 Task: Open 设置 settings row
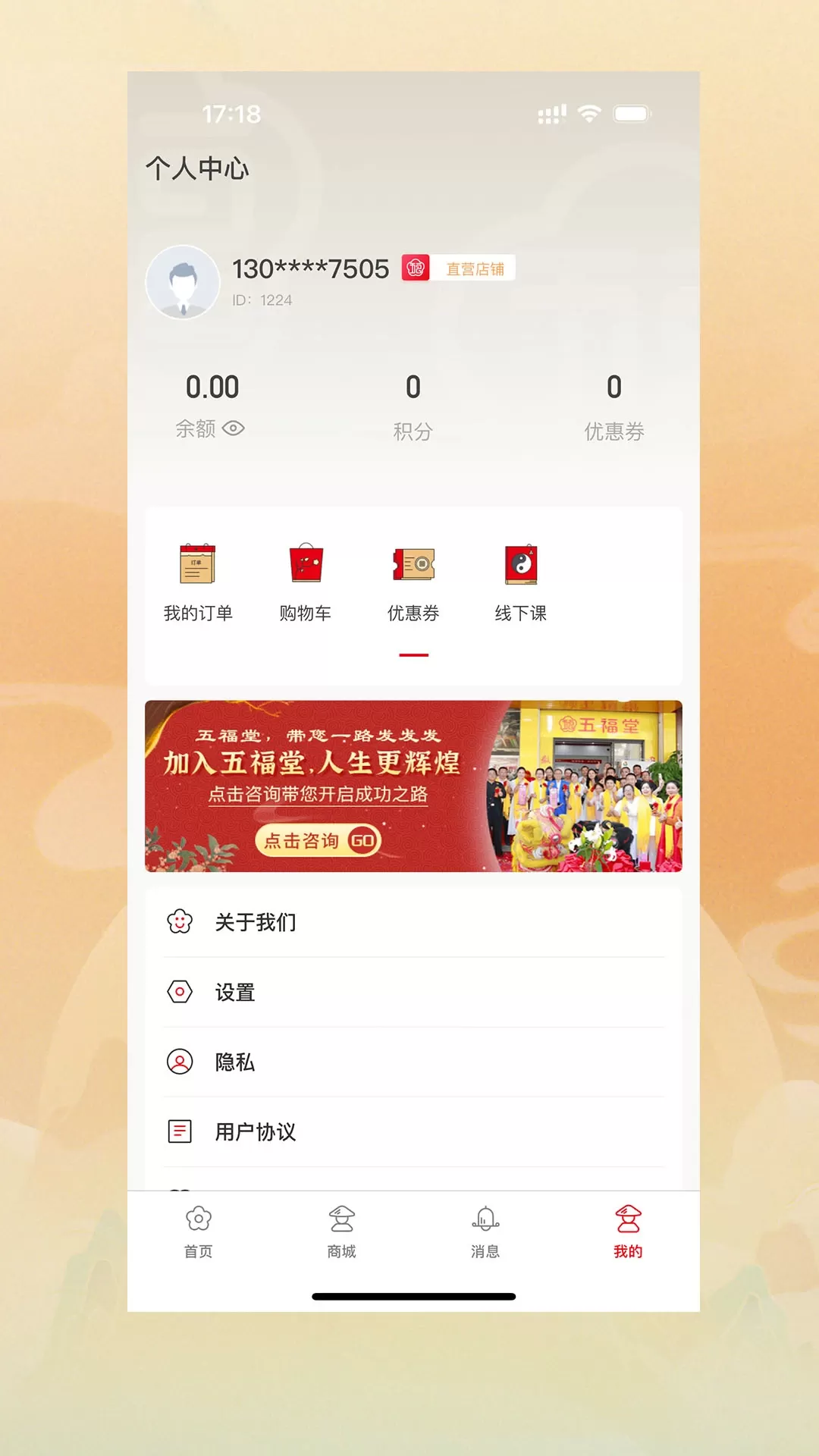(x=413, y=992)
